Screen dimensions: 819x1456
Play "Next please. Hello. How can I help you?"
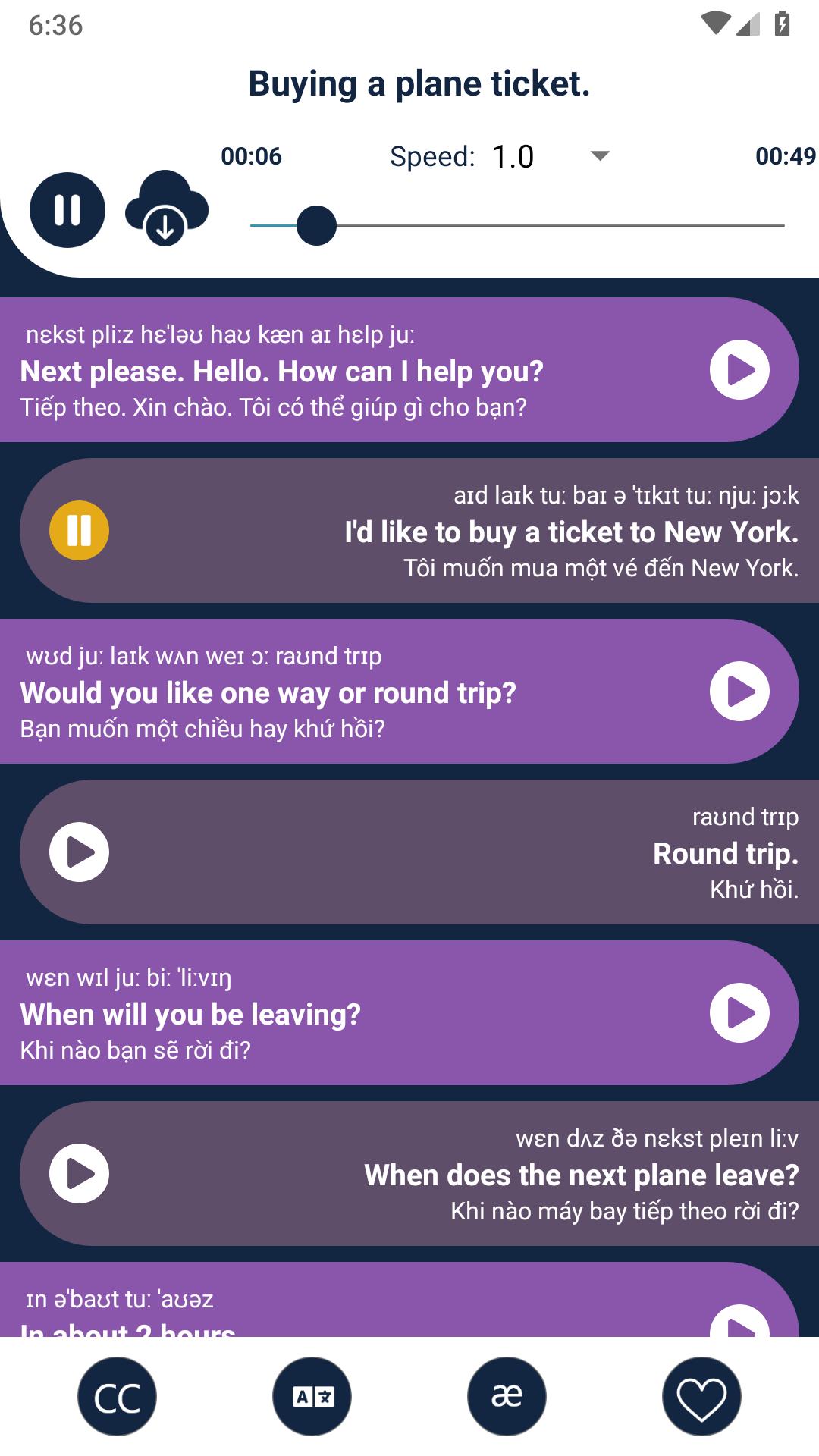click(739, 370)
